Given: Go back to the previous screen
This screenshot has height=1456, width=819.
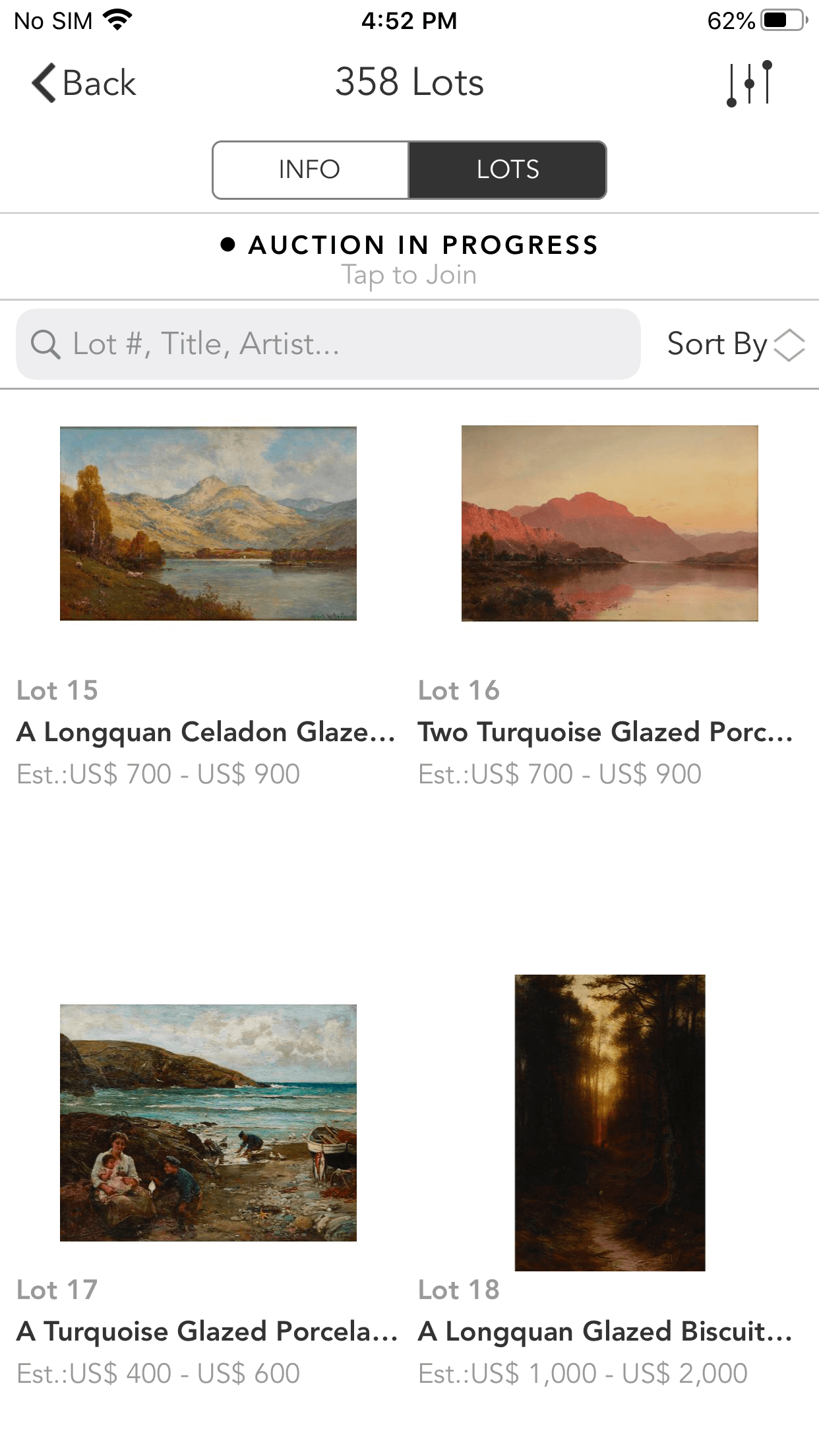Looking at the screenshot, I should pyautogui.click(x=84, y=83).
